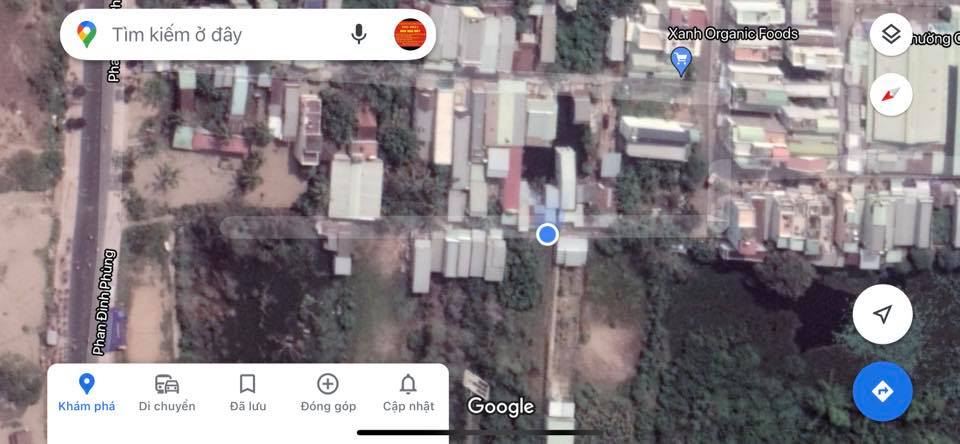Open the account profile avatar
The image size is (960, 444).
point(411,35)
